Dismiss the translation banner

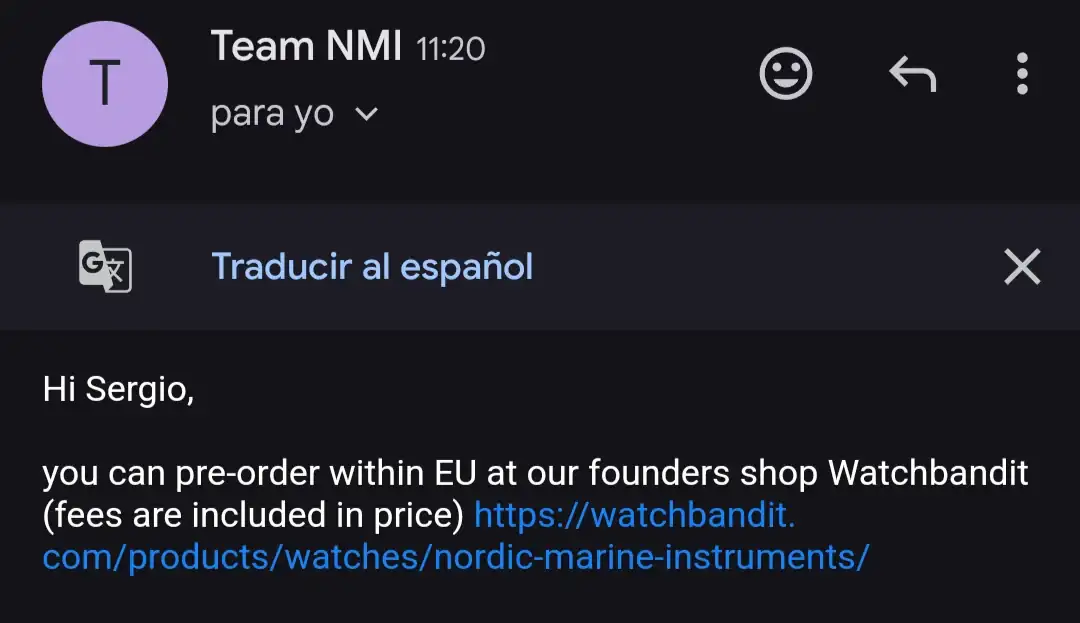coord(1021,267)
